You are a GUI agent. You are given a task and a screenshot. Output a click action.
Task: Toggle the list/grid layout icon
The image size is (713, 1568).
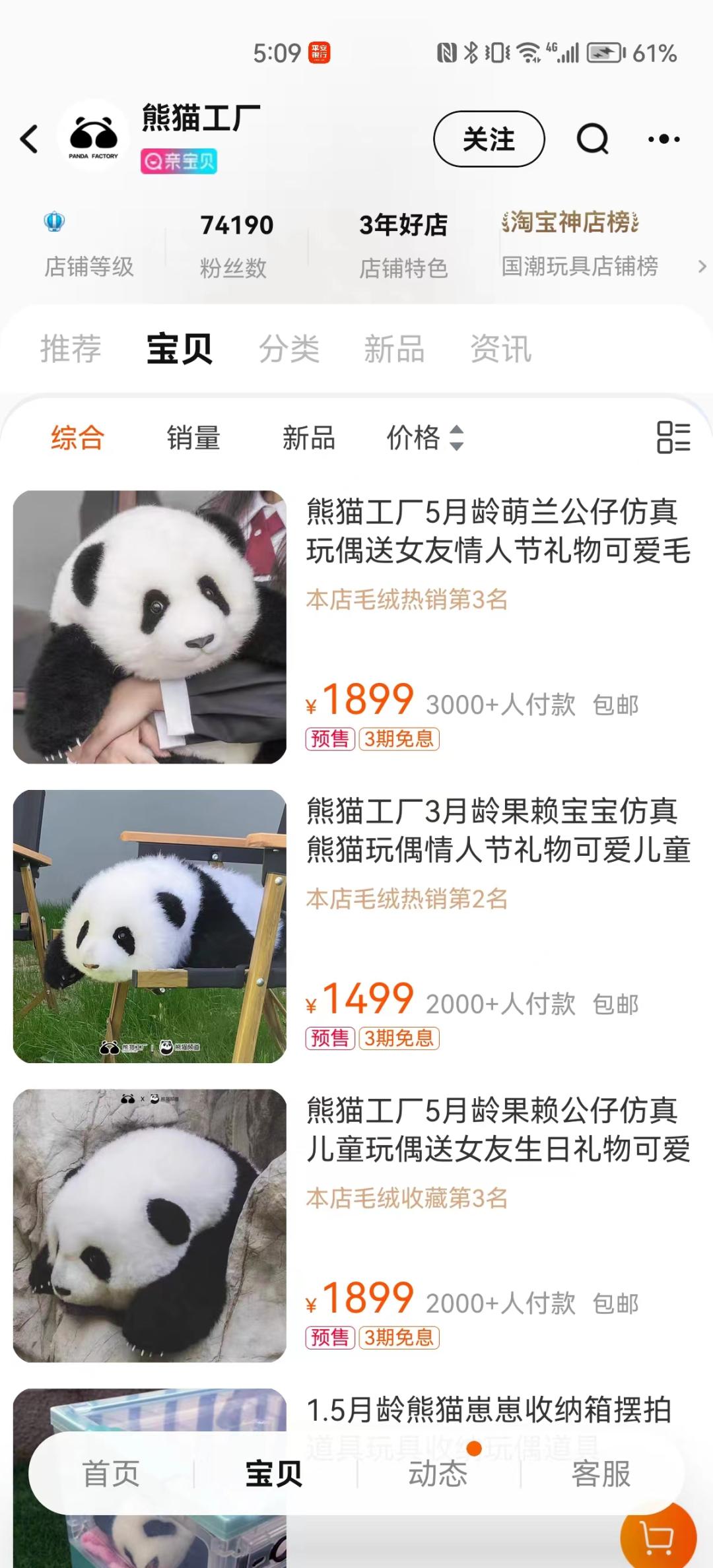point(673,438)
